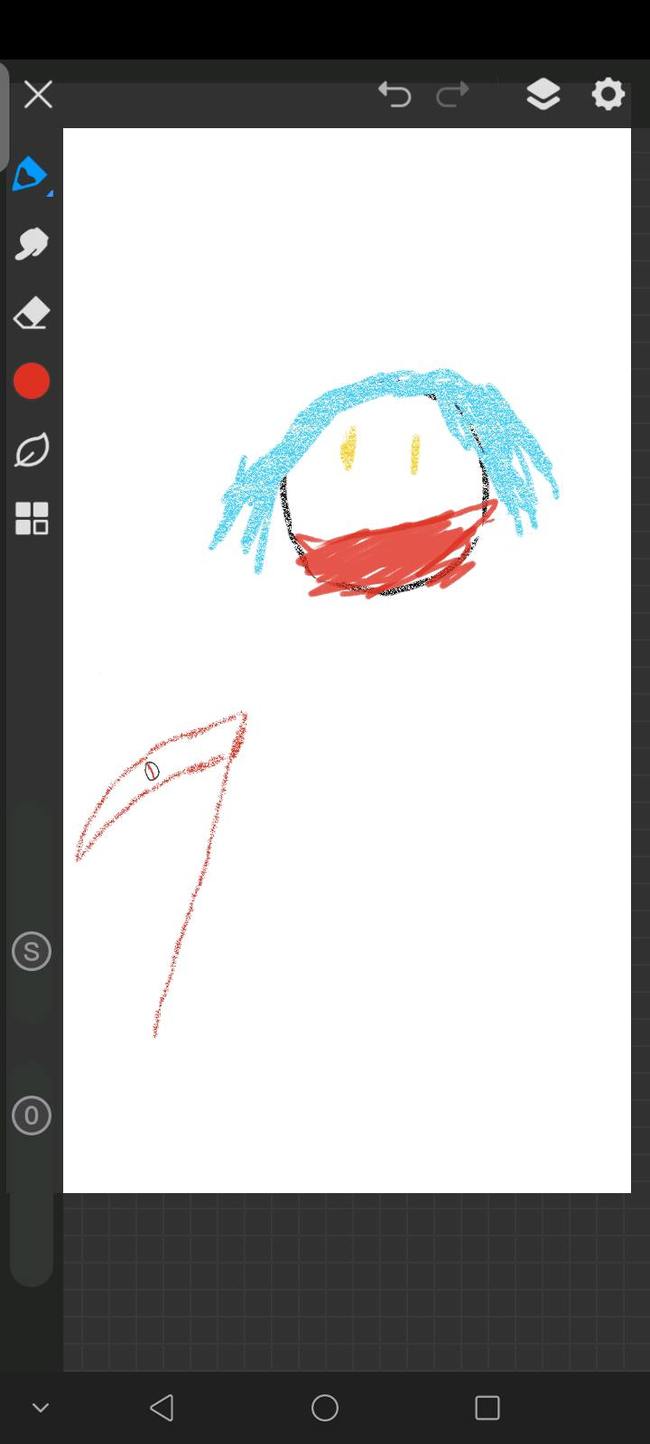
Task: Open recent apps from navigation bar
Action: pos(487,1408)
